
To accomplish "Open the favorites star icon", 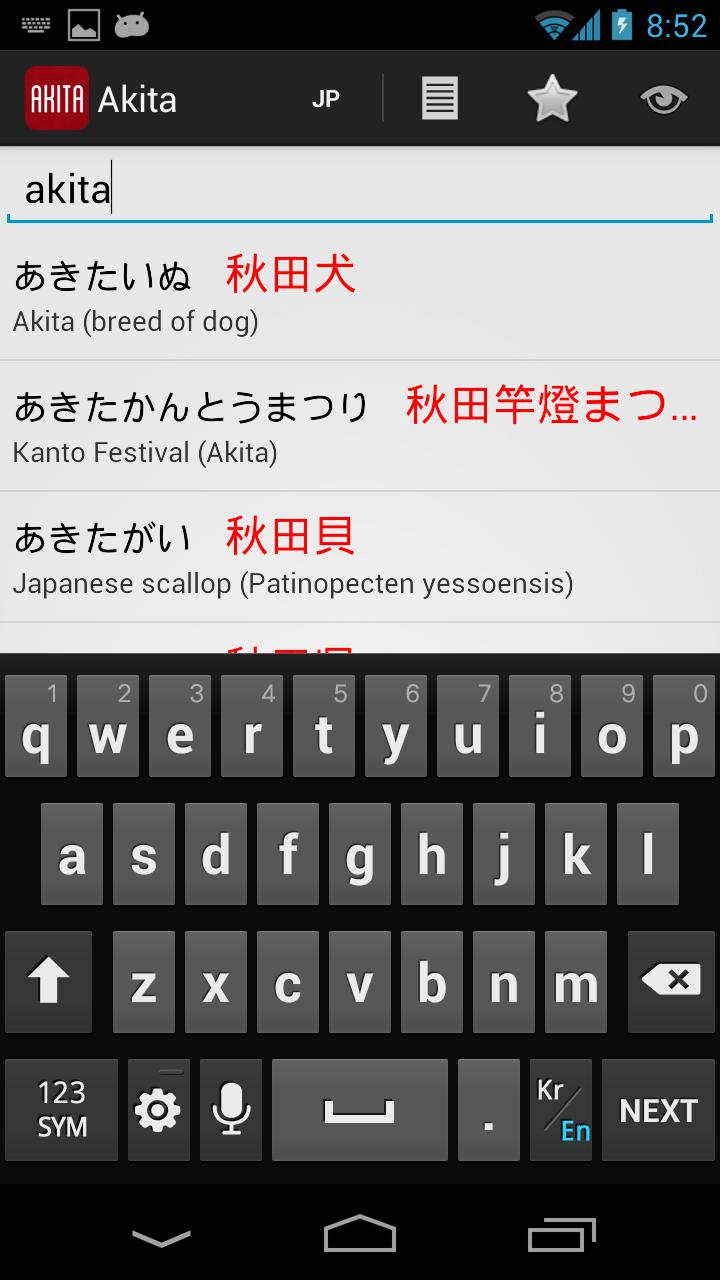I will pos(551,98).
